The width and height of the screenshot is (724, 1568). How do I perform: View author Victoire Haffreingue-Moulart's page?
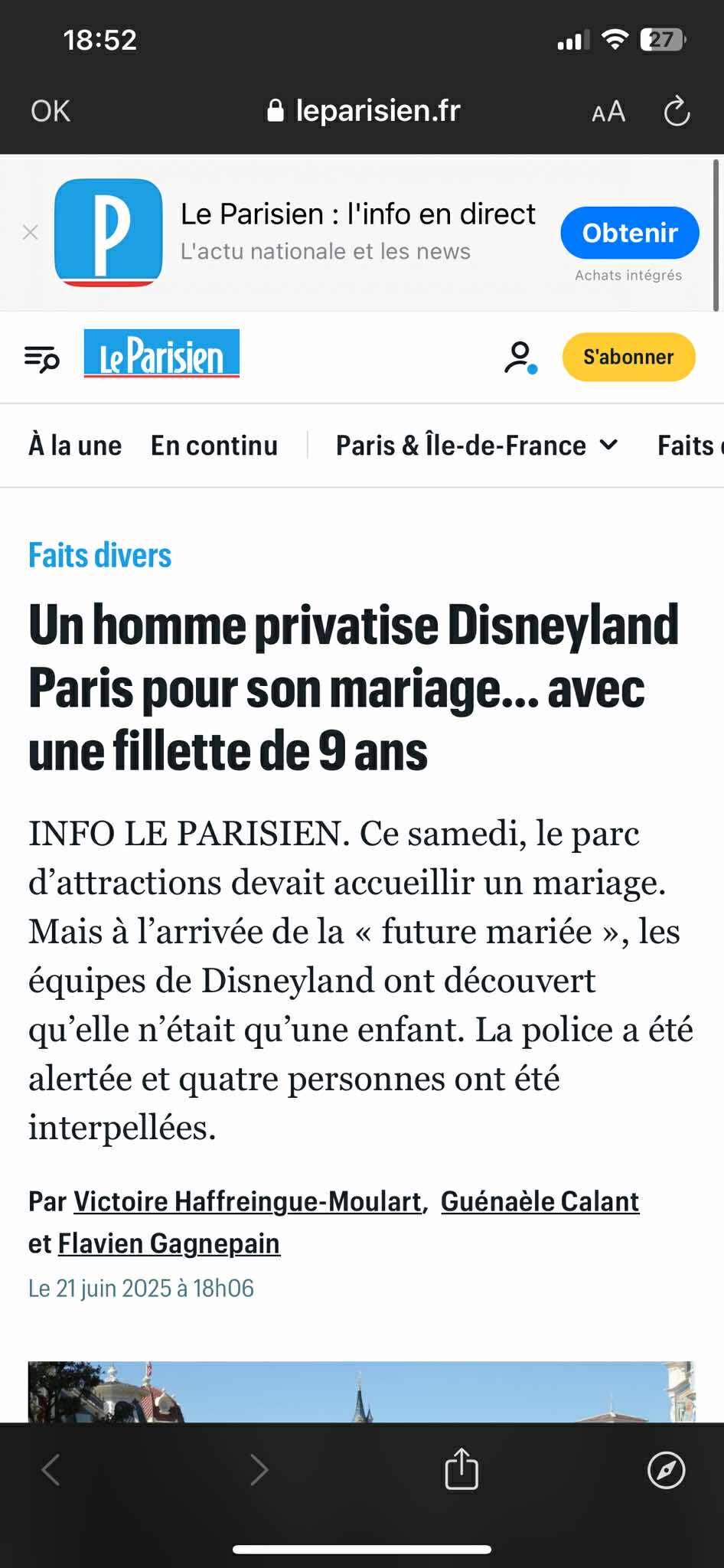(x=247, y=1201)
